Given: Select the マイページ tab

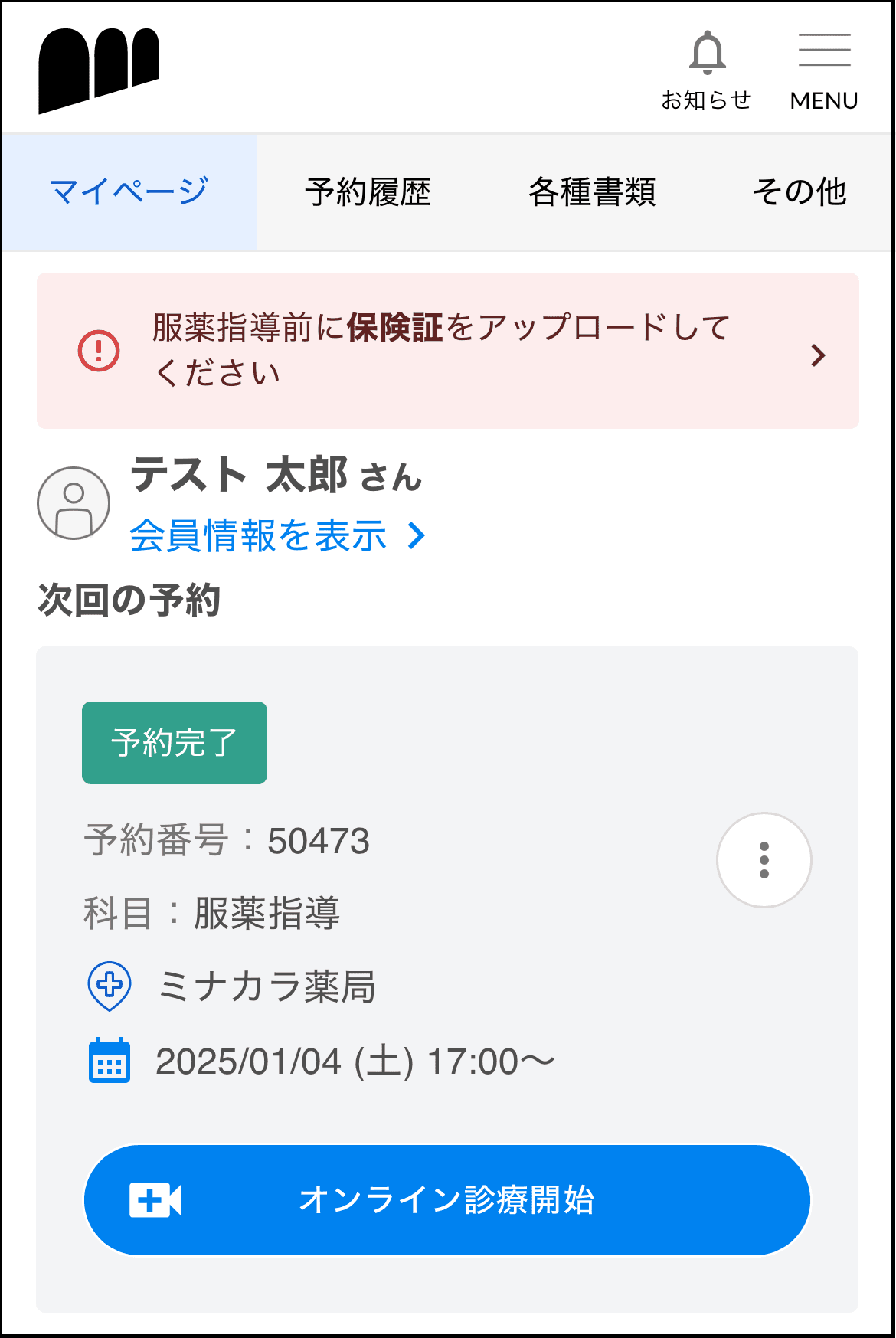Looking at the screenshot, I should 127,191.
